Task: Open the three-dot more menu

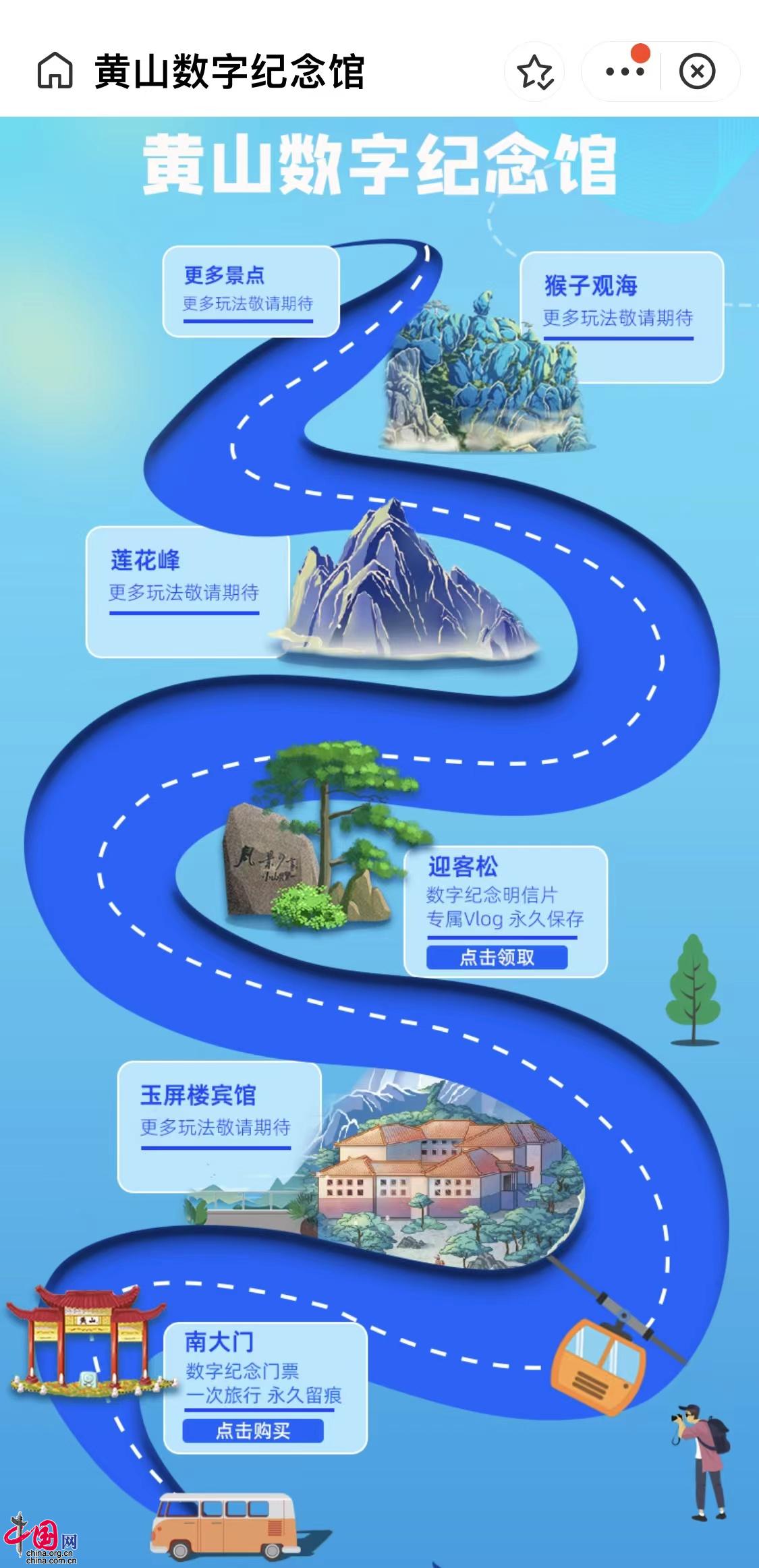Action: (624, 71)
